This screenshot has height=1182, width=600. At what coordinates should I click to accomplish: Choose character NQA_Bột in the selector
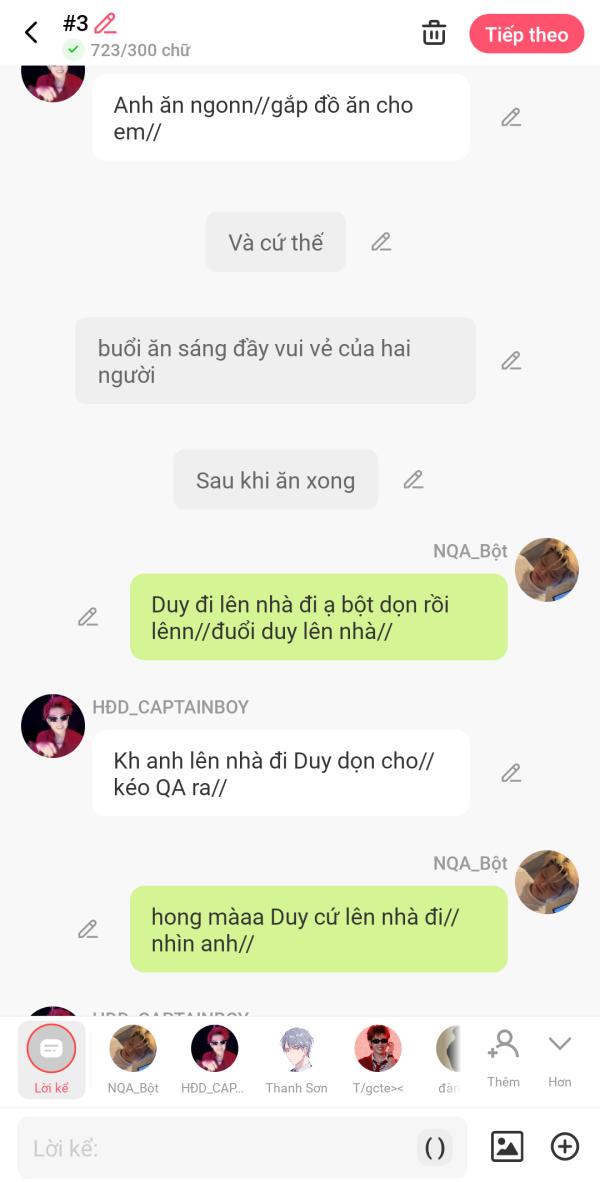point(133,1059)
